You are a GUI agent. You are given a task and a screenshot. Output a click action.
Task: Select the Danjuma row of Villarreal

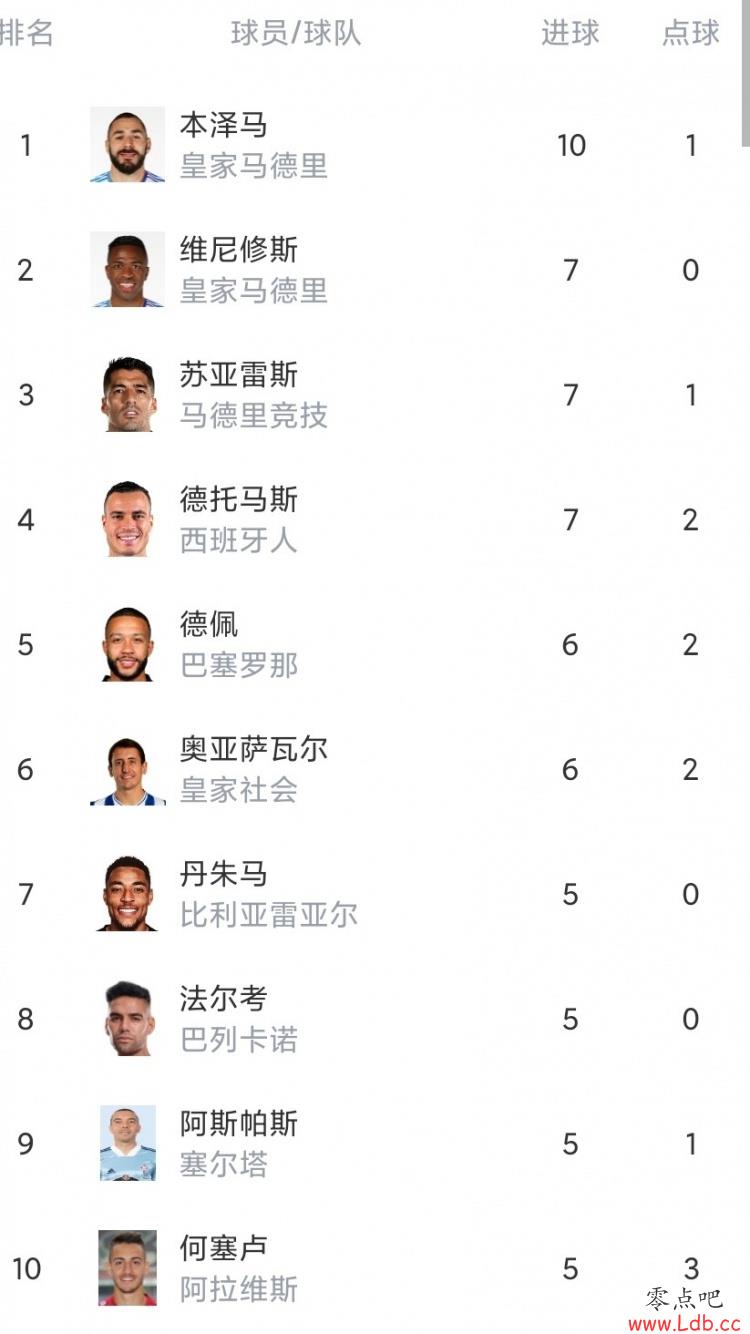(x=223, y=875)
